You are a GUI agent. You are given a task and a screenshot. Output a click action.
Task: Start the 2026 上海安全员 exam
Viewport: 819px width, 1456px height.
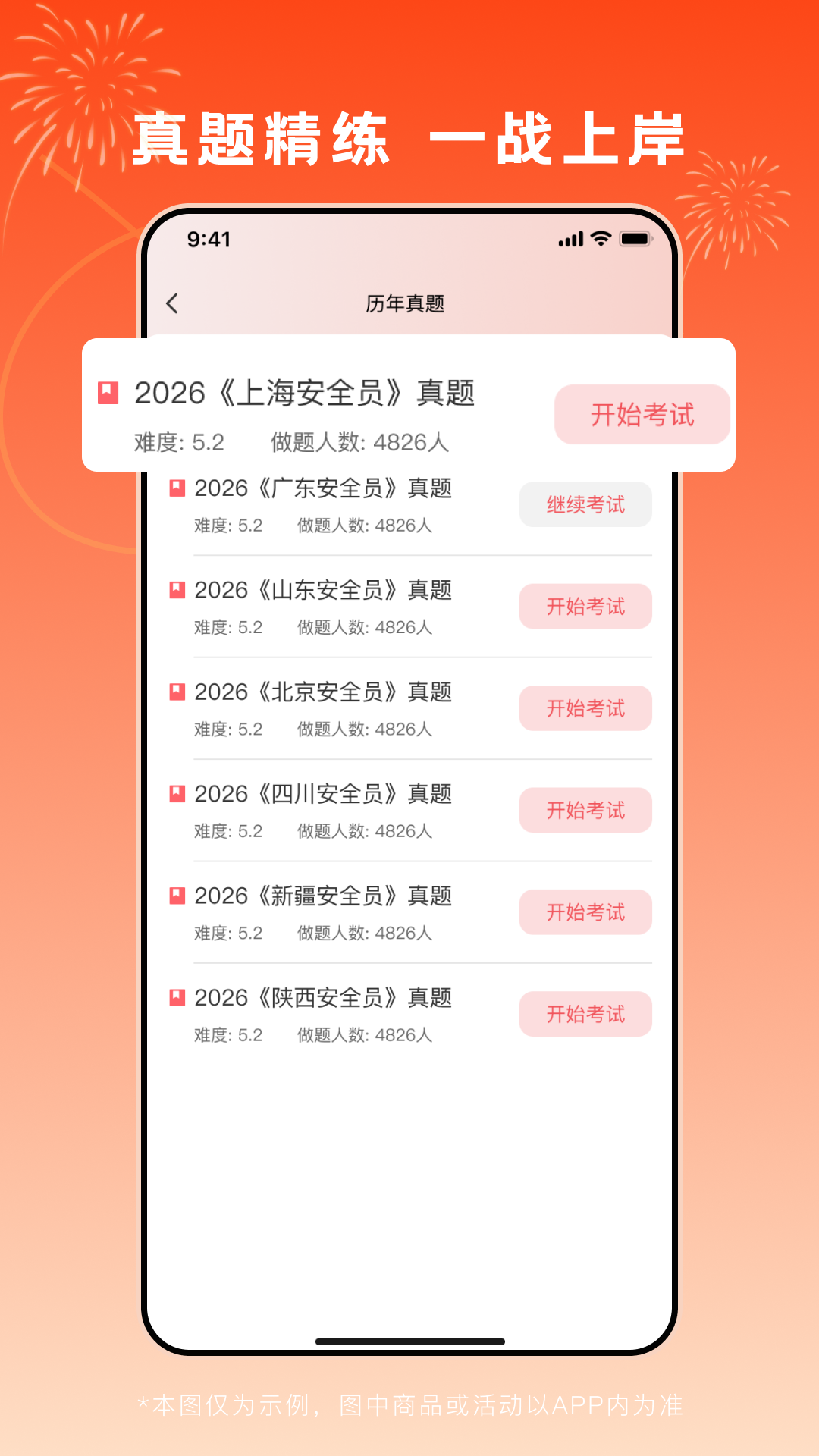click(642, 413)
